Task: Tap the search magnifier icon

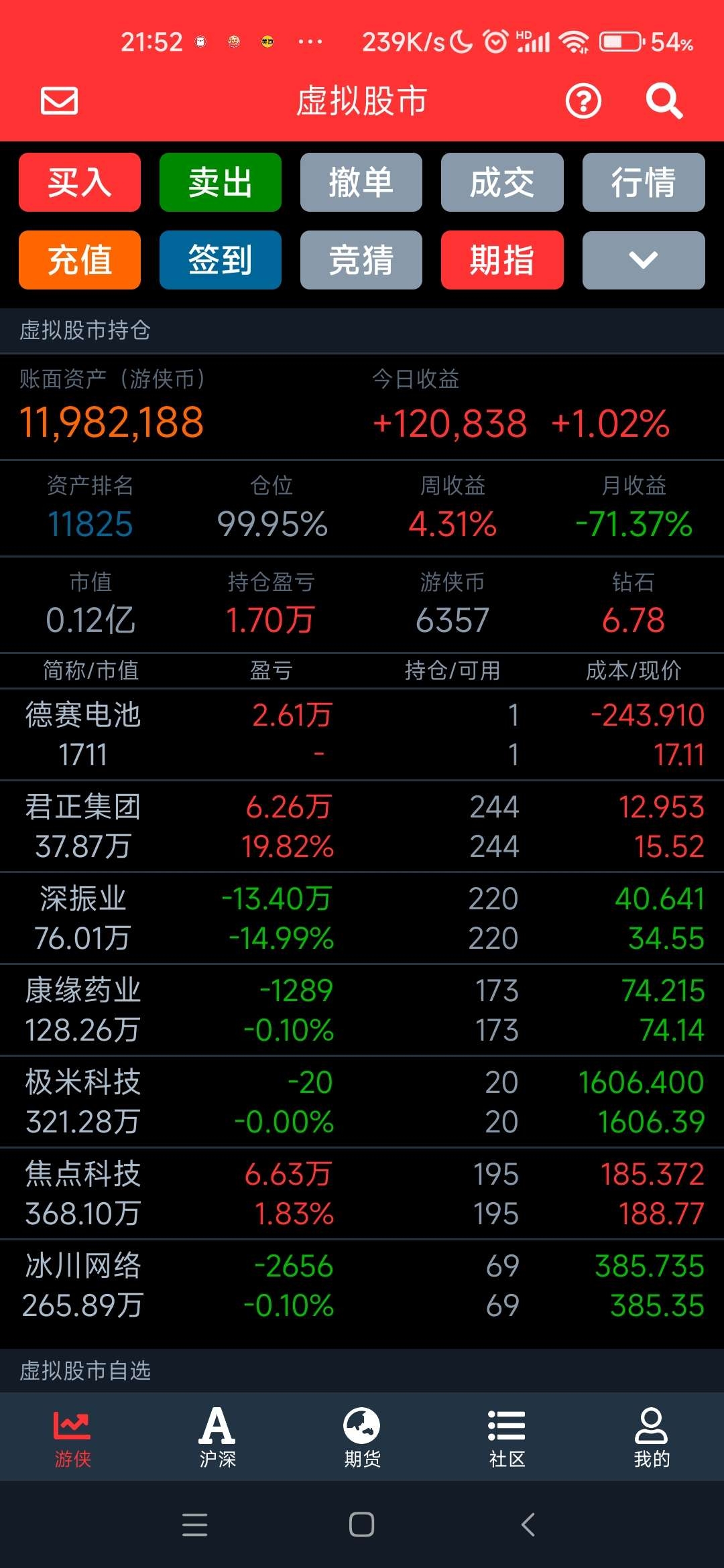Action: [x=664, y=101]
